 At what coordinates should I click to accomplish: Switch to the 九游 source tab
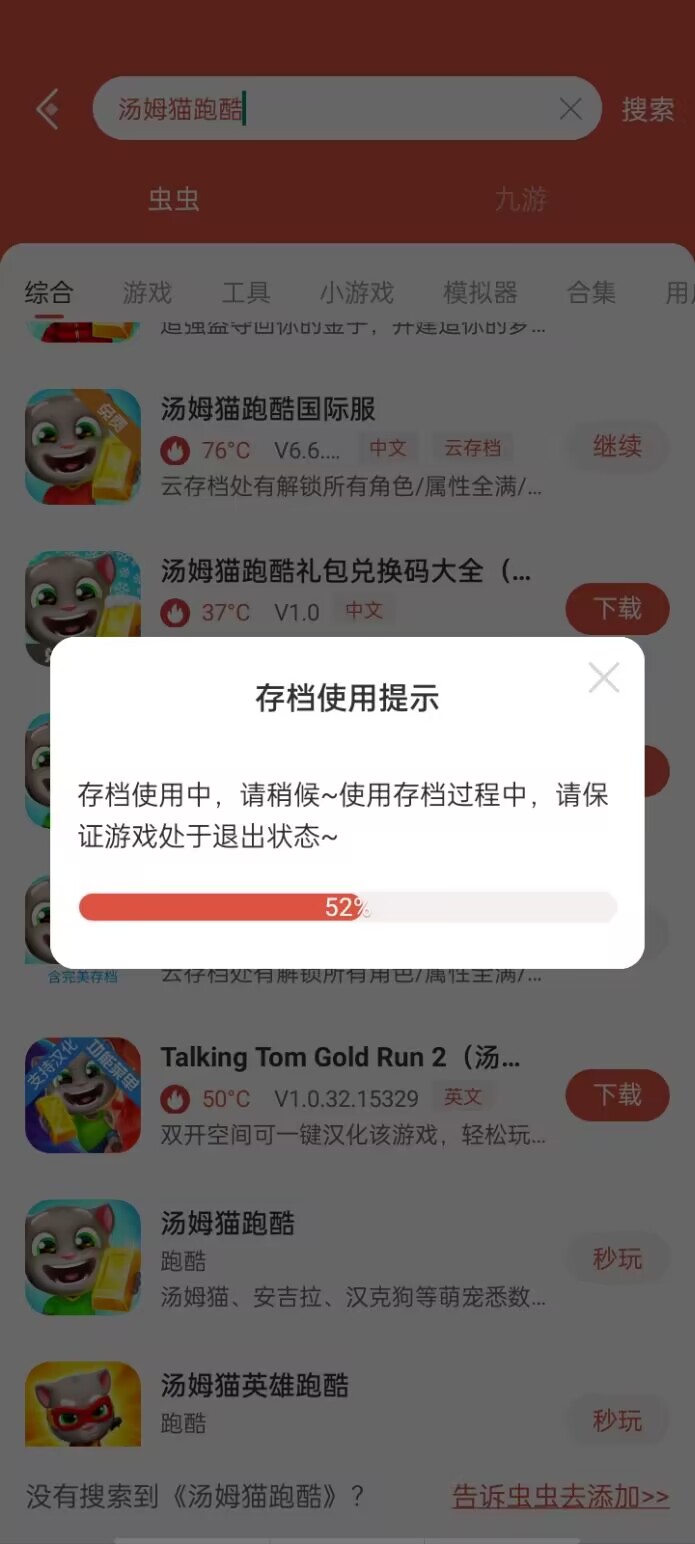[x=521, y=199]
